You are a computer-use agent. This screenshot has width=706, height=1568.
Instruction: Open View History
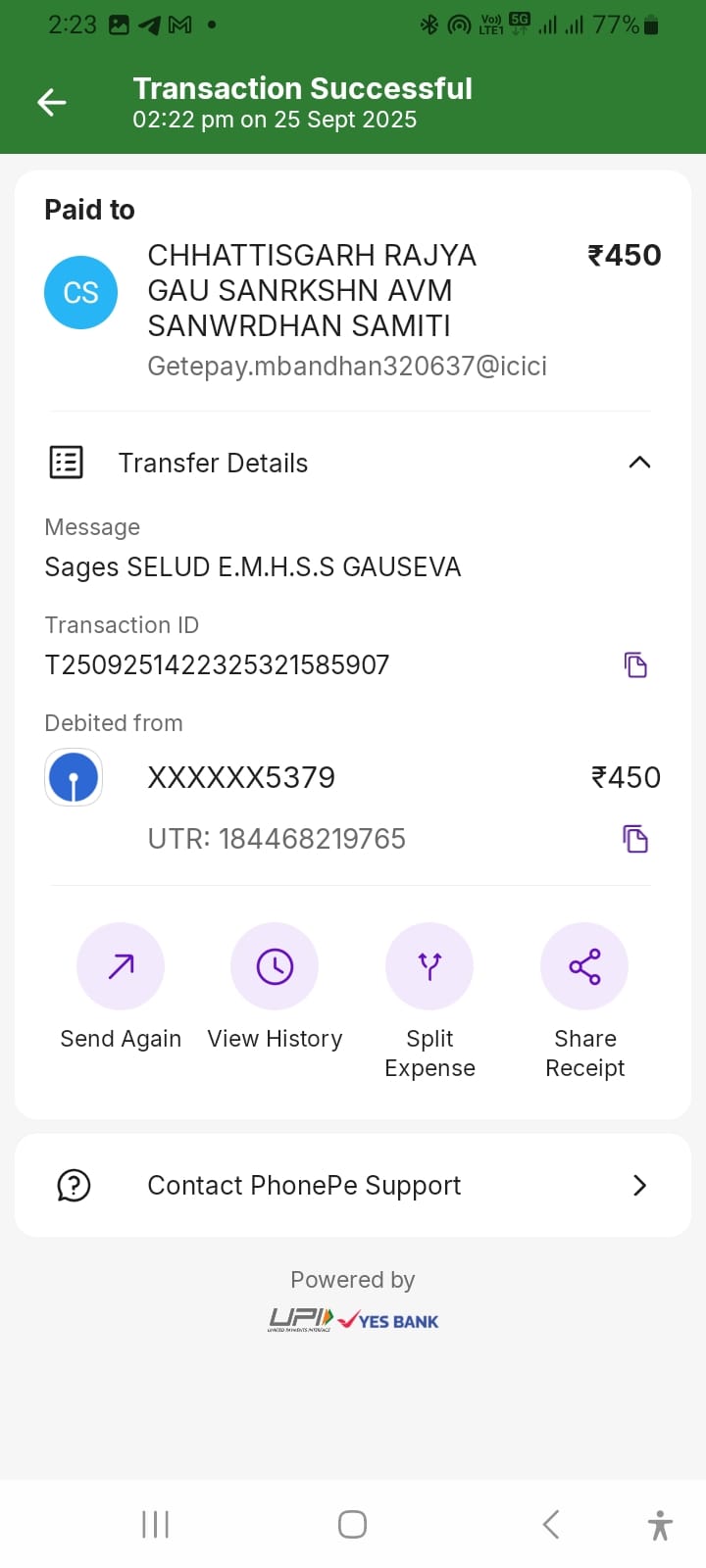275,967
